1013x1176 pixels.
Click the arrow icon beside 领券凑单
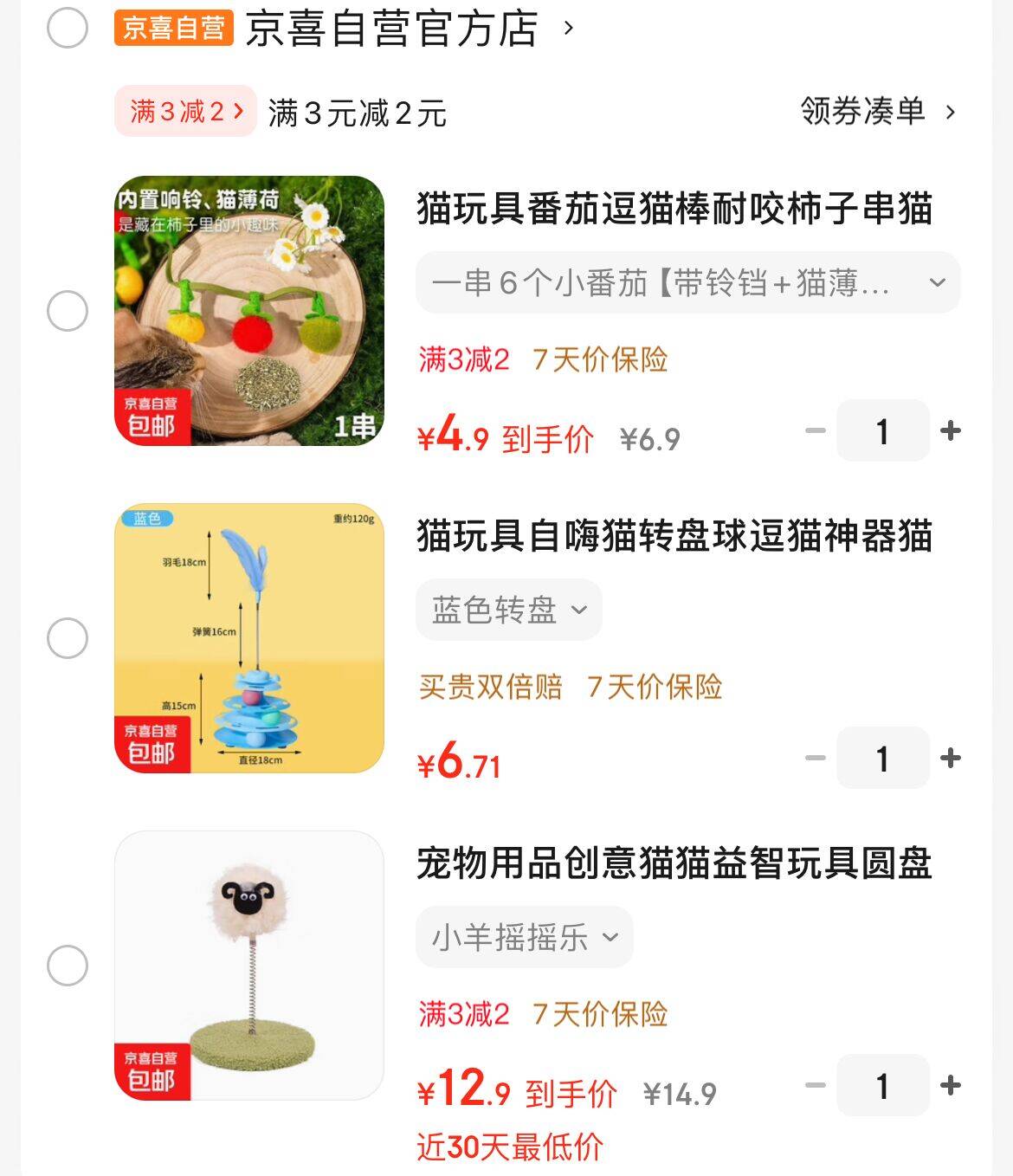coord(949,111)
